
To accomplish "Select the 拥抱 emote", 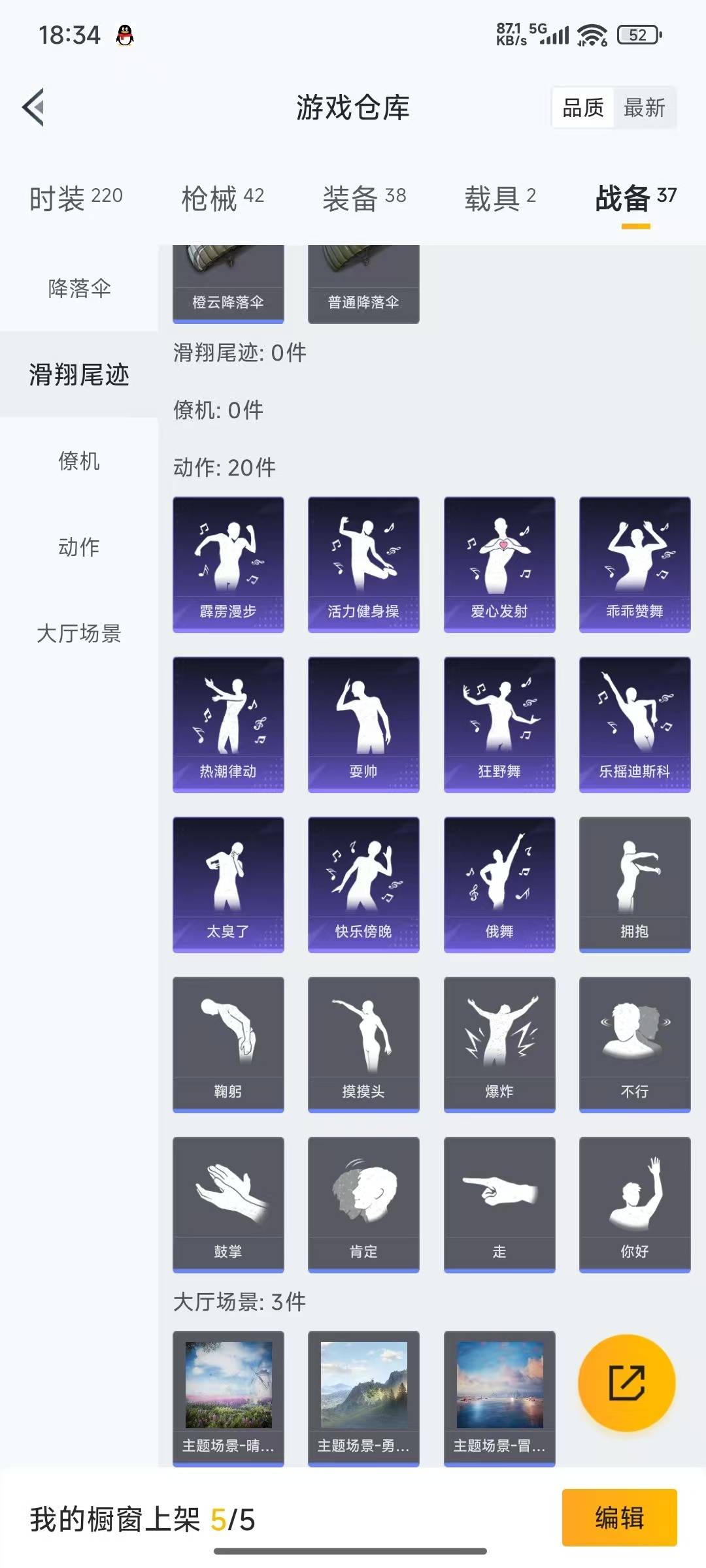I will tap(635, 885).
